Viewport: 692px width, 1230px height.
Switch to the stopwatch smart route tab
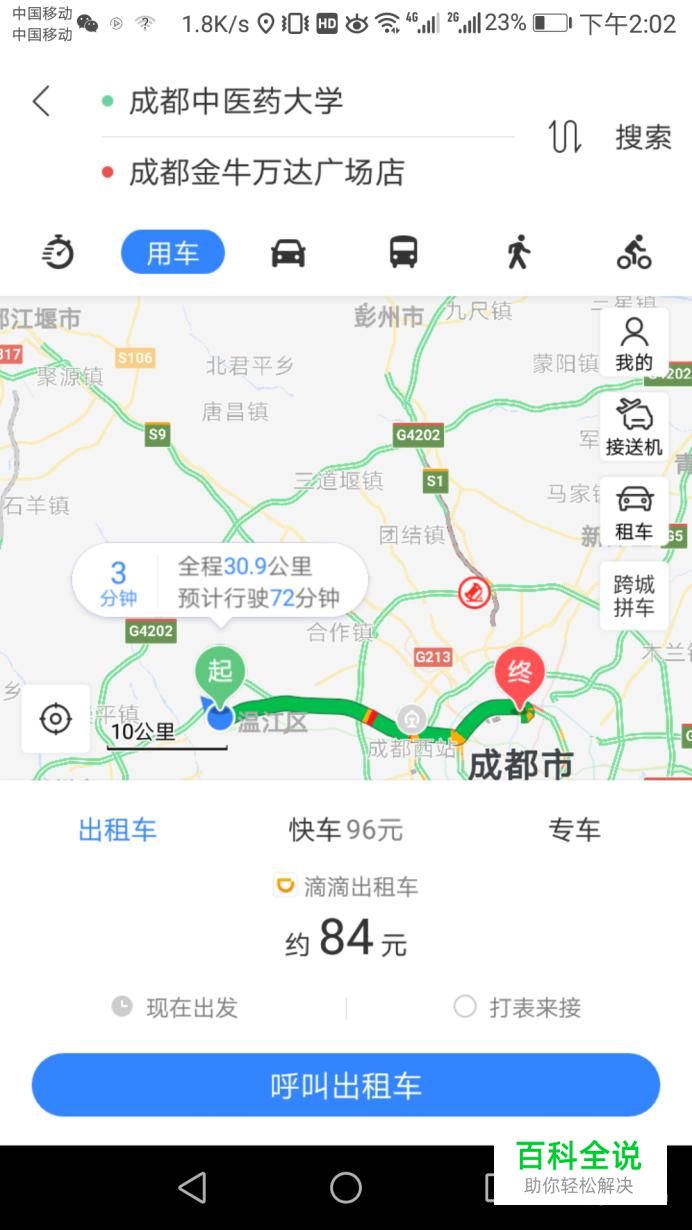pos(58,252)
